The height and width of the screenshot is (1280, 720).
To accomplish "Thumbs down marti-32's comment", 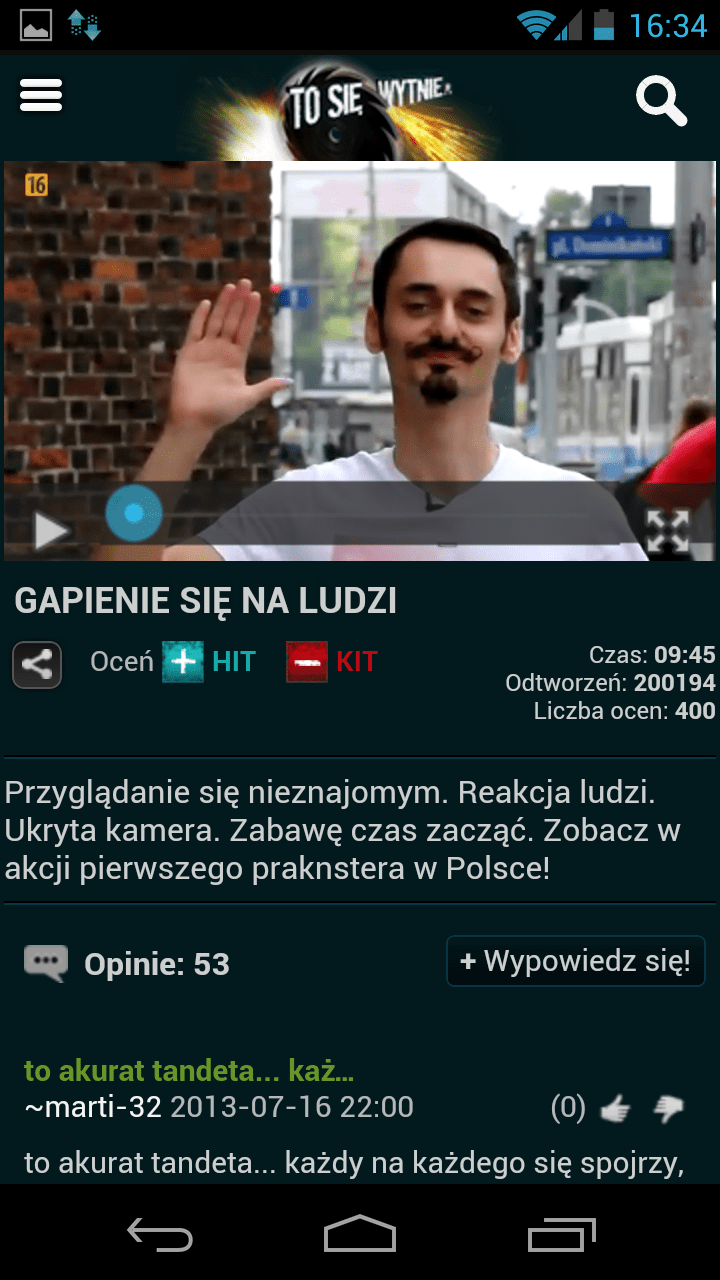I will pos(668,1108).
